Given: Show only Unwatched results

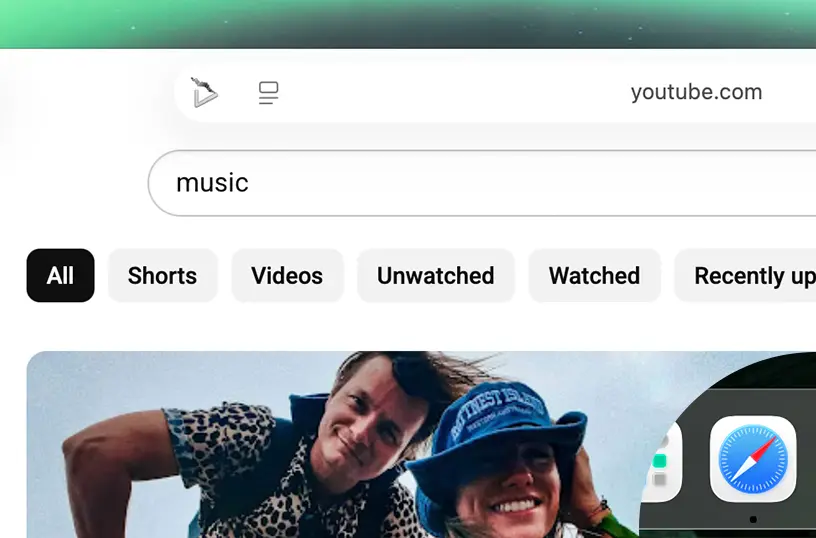Looking at the screenshot, I should pyautogui.click(x=435, y=276).
